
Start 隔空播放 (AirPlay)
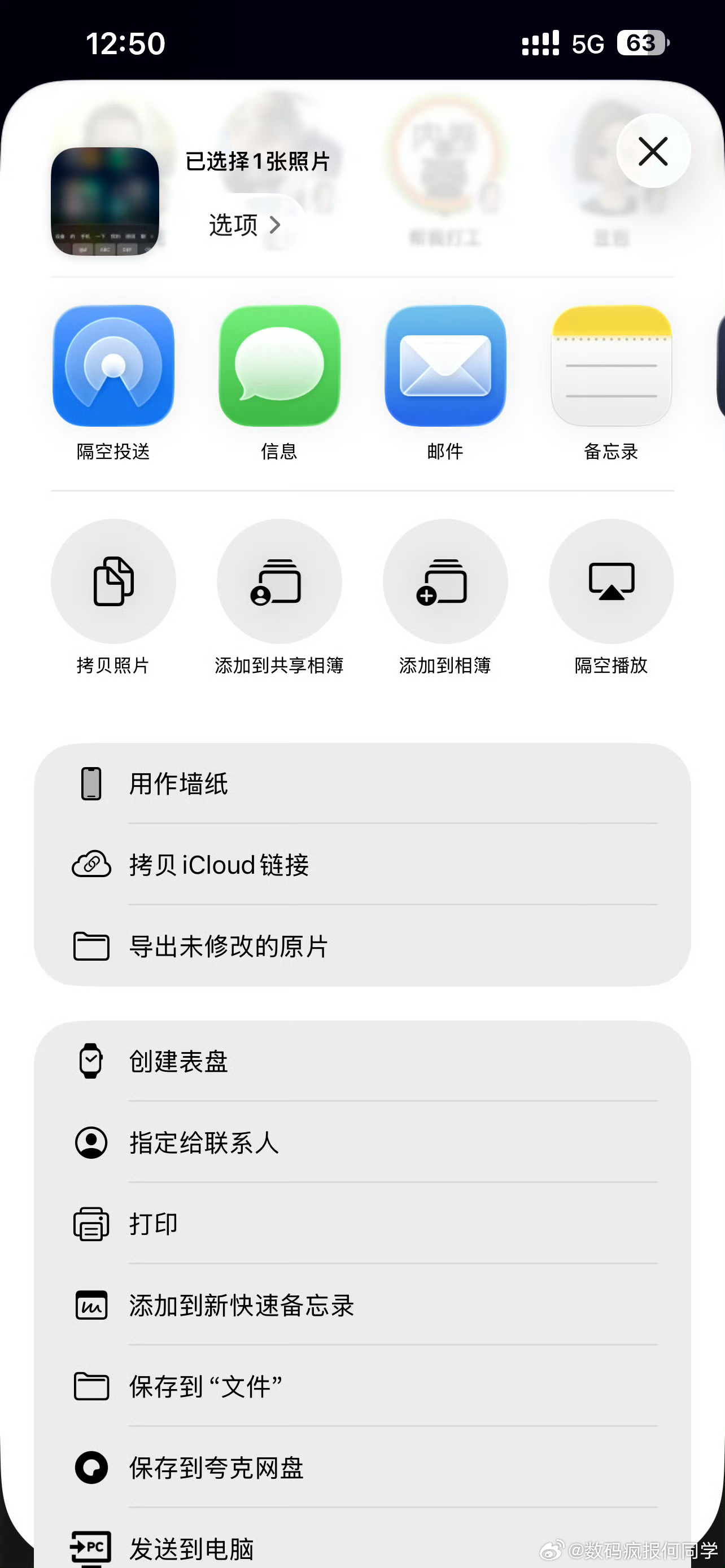click(x=611, y=597)
